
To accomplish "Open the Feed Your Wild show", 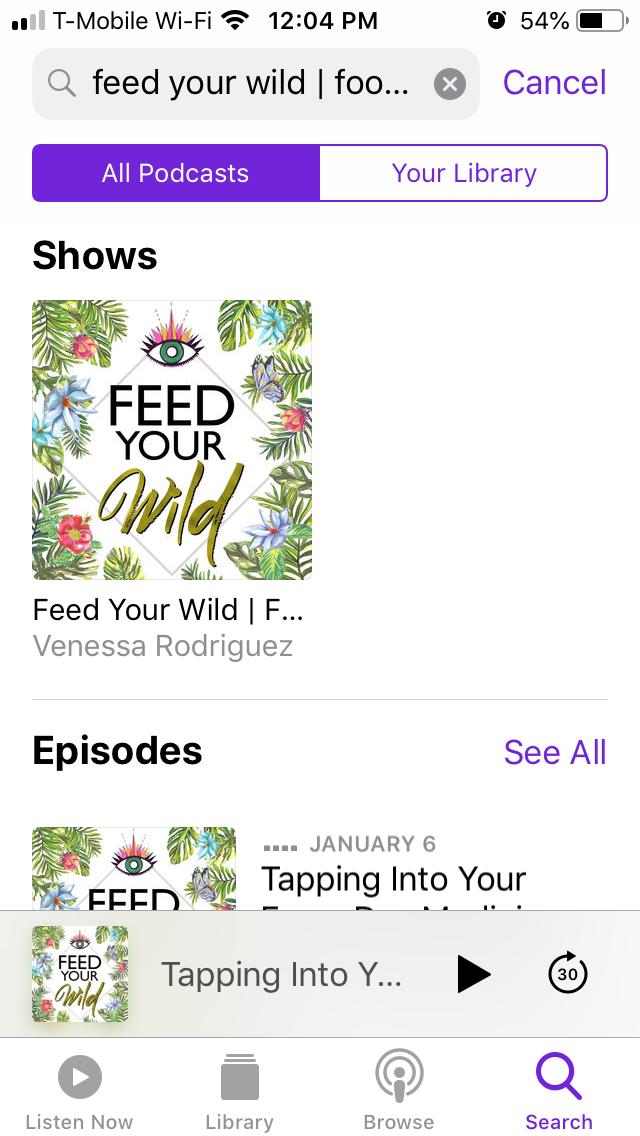I will click(x=172, y=440).
